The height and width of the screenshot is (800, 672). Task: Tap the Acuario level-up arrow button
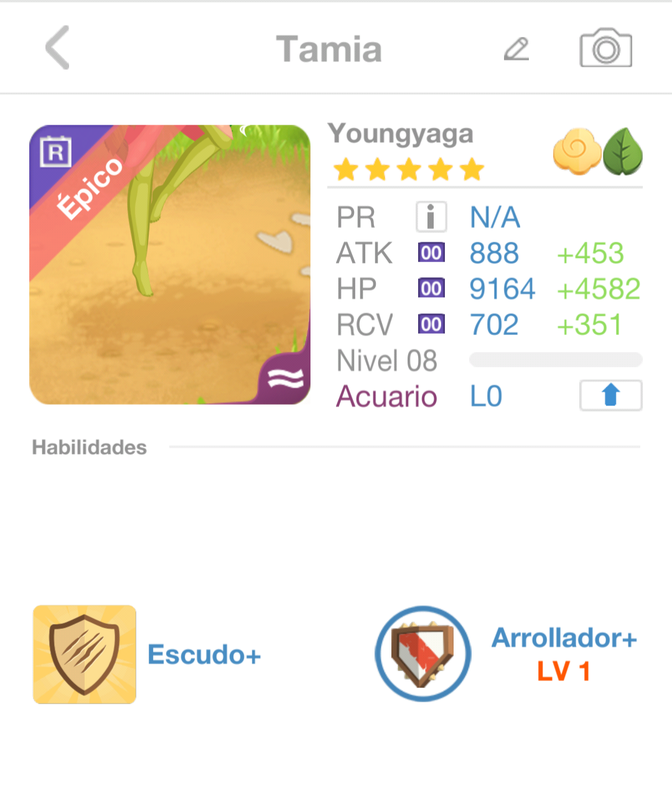[610, 396]
